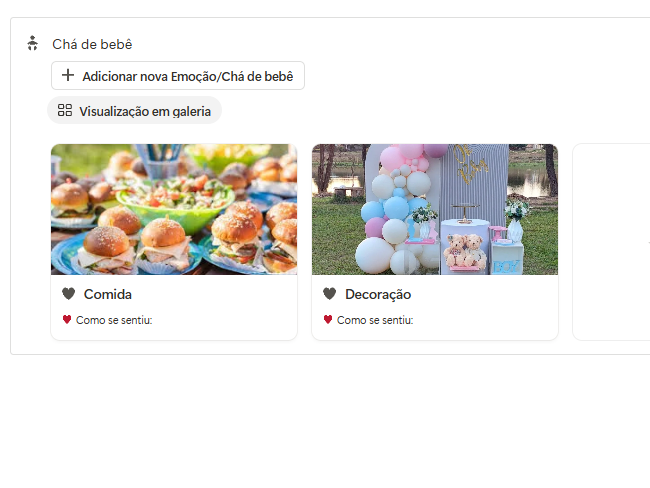The image size is (650, 488).
Task: Open the Comida gallery card
Action: (x=174, y=240)
